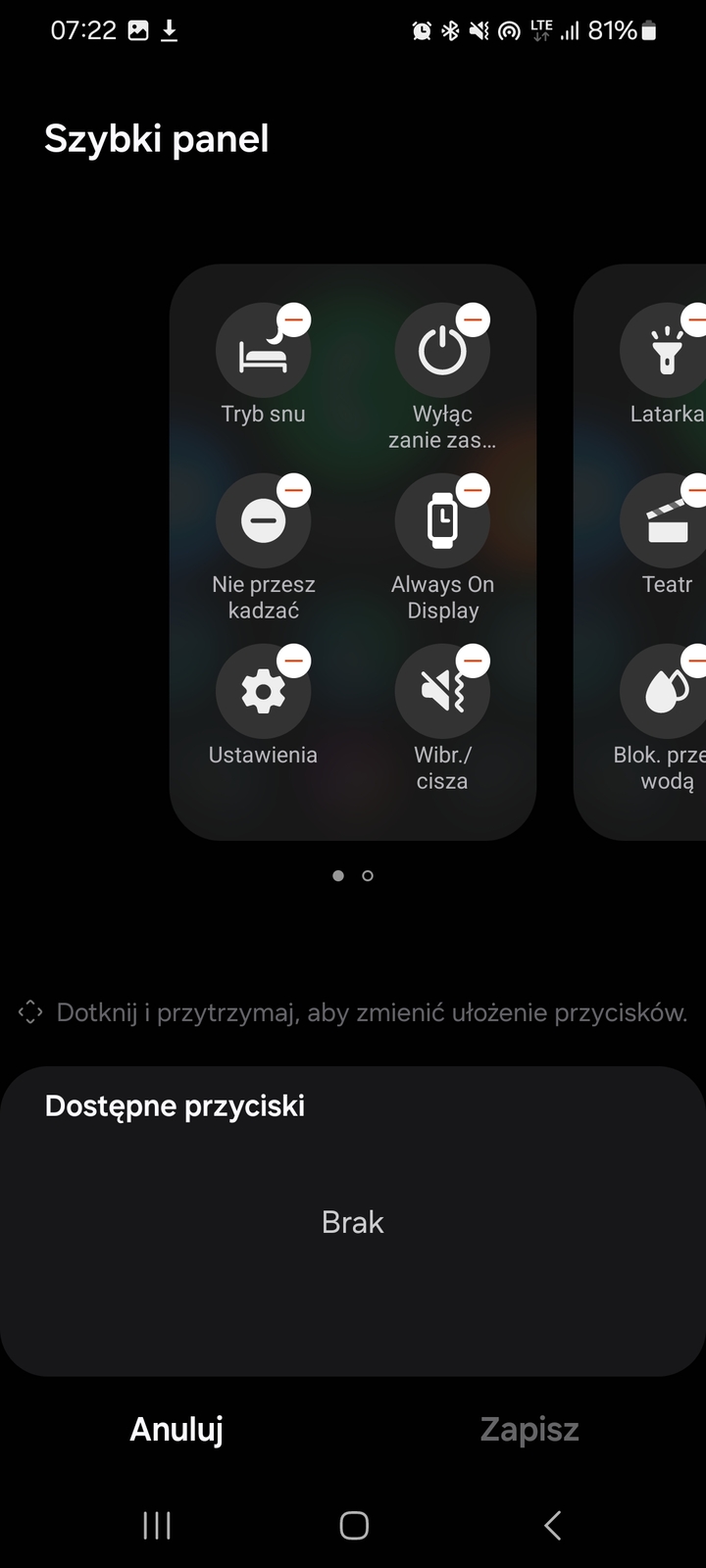Tap the Always On Display watch icon
The width and height of the screenshot is (706, 1568).
coord(442,521)
